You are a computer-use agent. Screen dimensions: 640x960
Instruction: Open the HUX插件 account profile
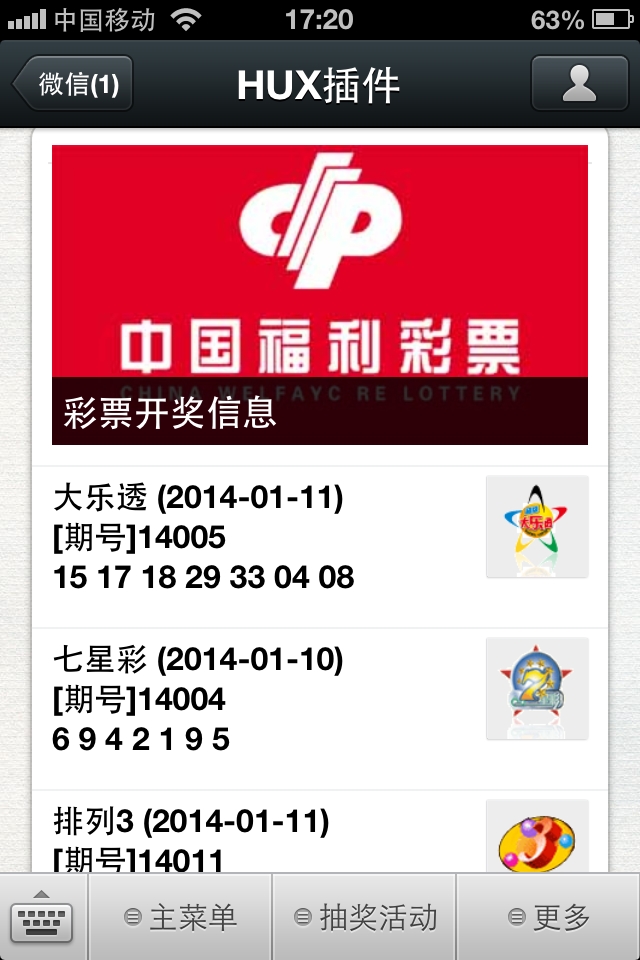click(x=579, y=84)
